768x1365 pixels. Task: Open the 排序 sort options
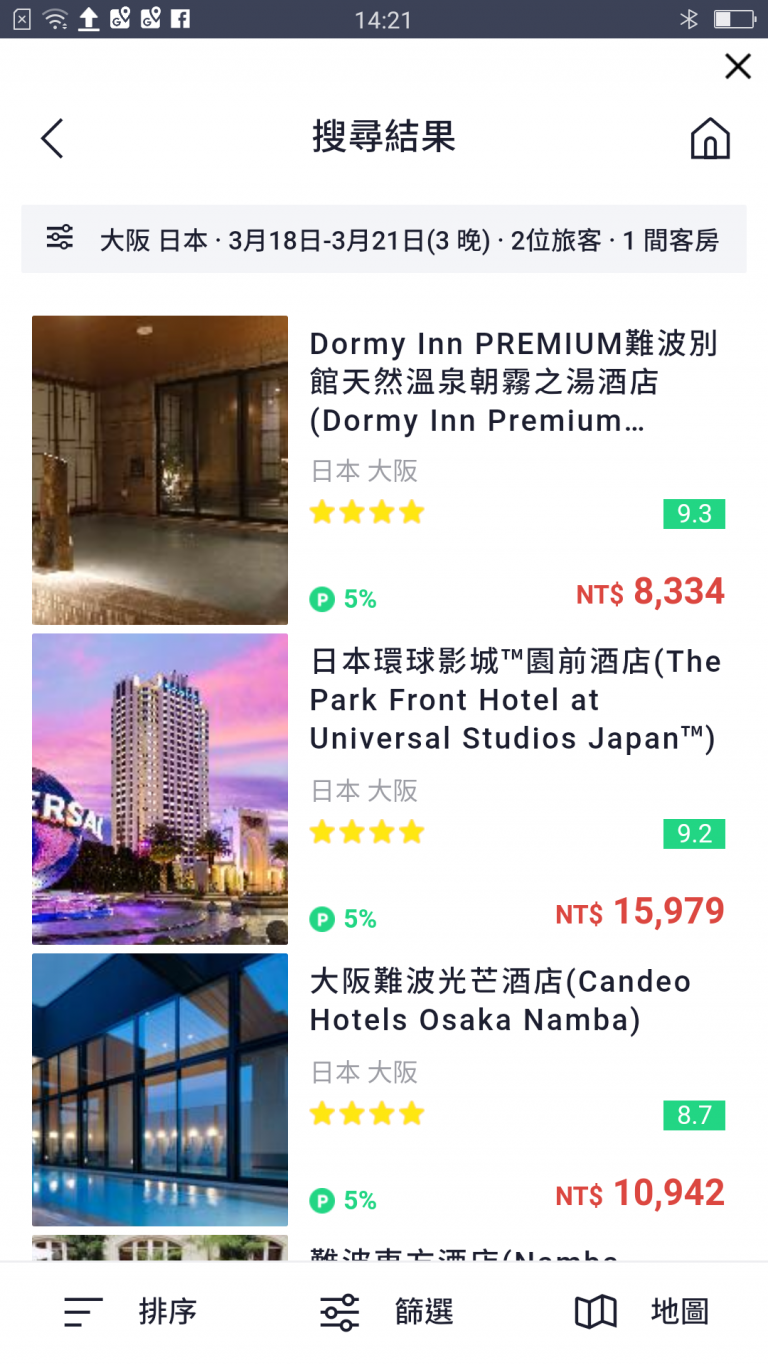[x=130, y=1312]
